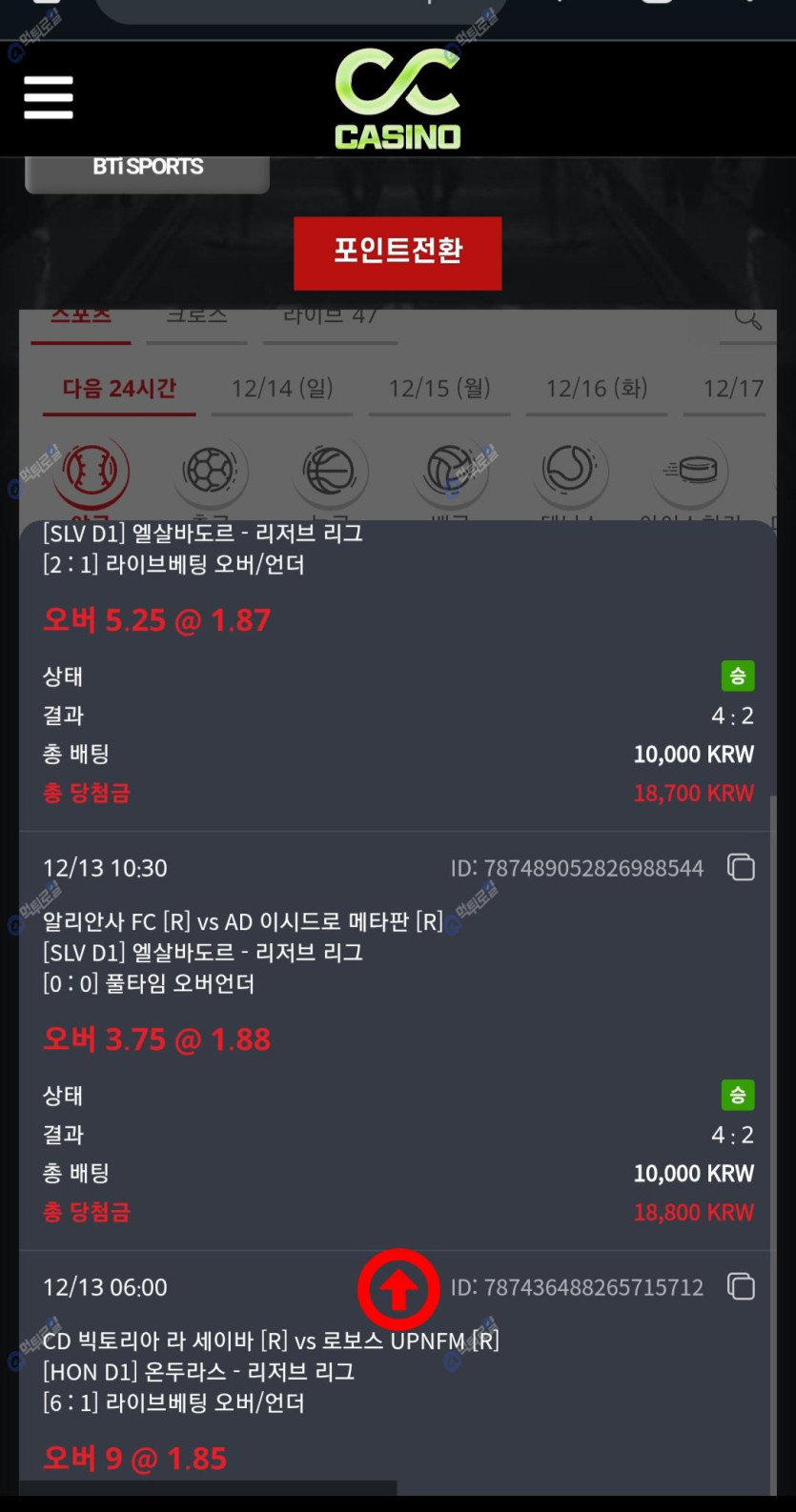Screen dimensions: 796x1512
Task: Tap the 포인트전환 button
Action: pos(398,252)
